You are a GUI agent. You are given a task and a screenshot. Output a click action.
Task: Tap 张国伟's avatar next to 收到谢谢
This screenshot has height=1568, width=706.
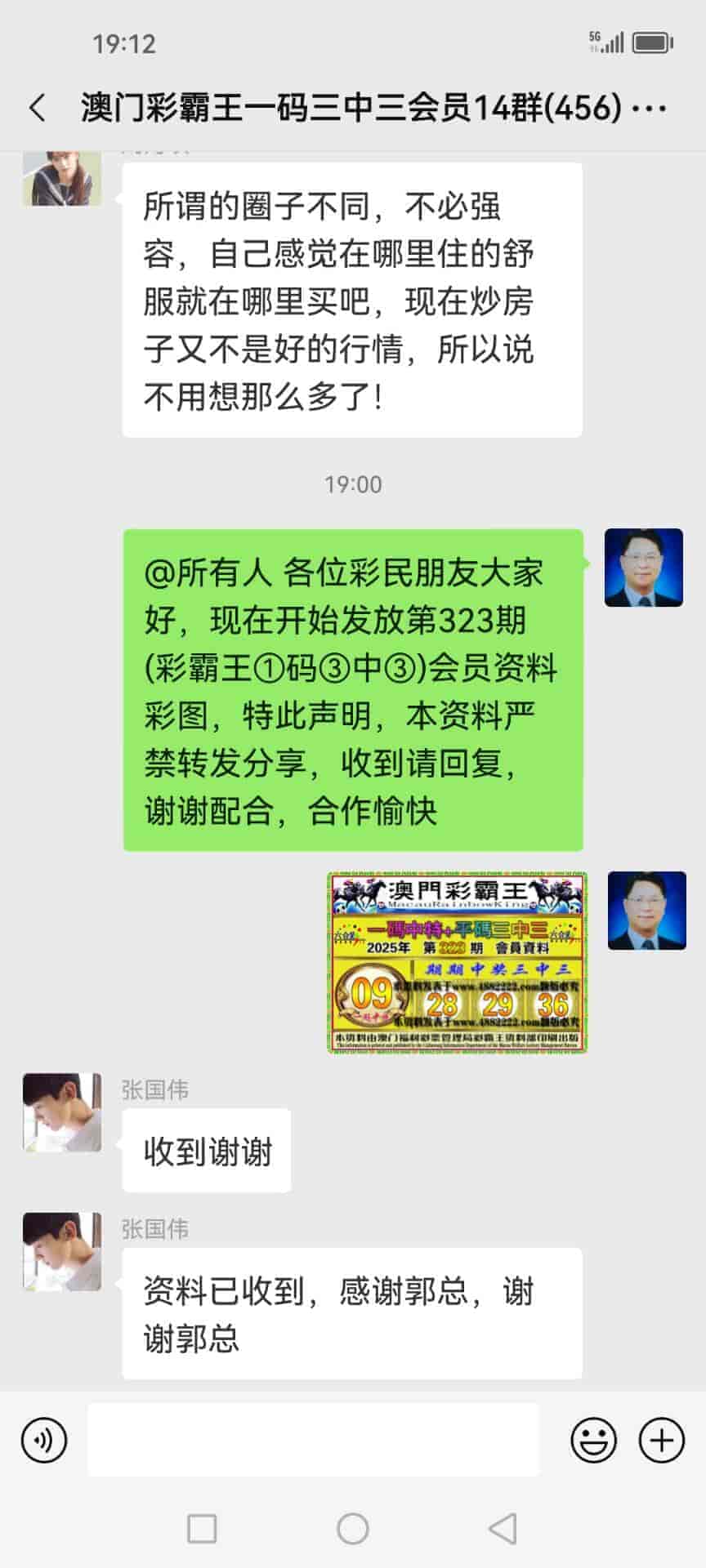(62, 1112)
